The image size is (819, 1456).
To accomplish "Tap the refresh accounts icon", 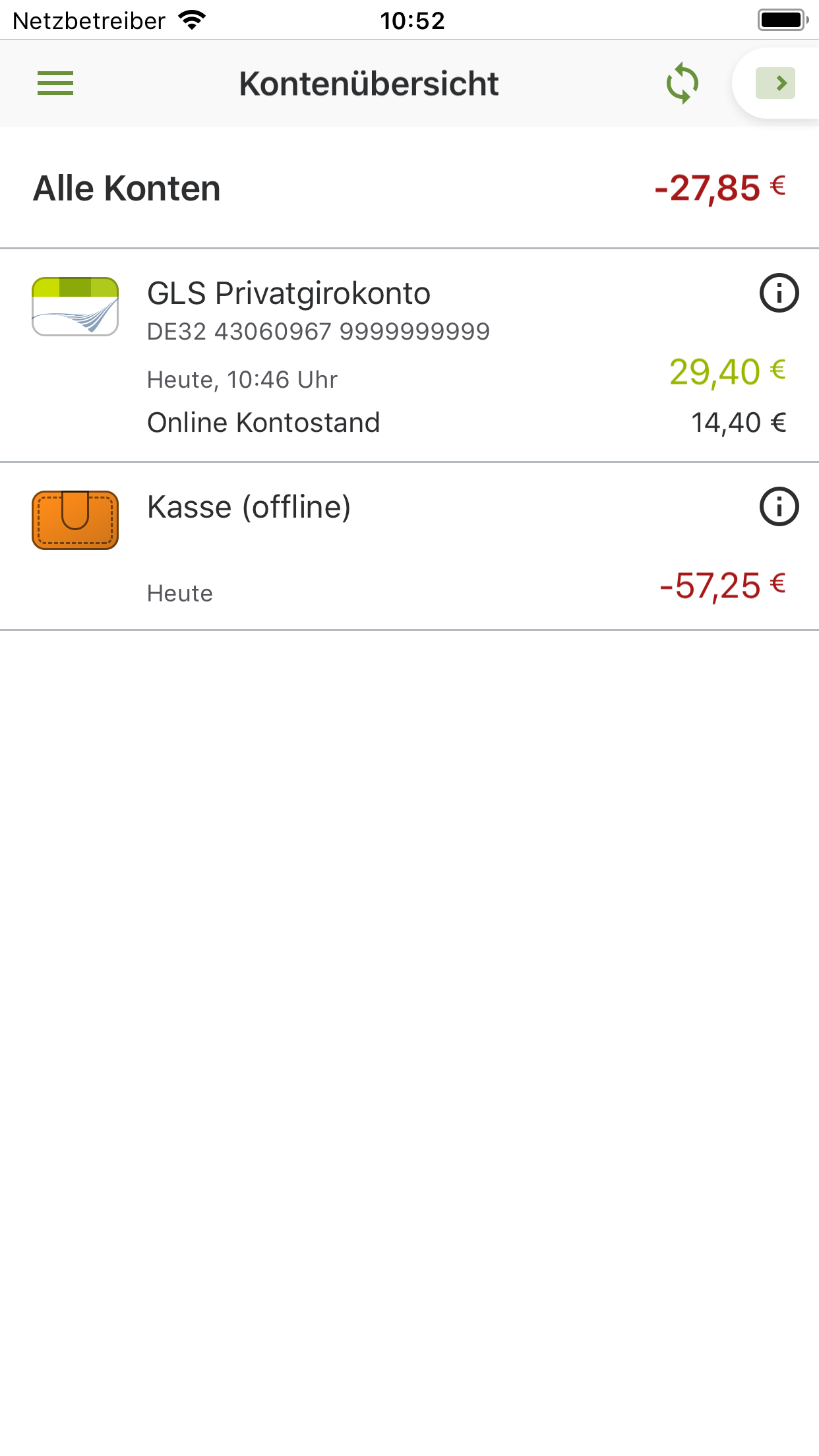I will pyautogui.click(x=681, y=83).
